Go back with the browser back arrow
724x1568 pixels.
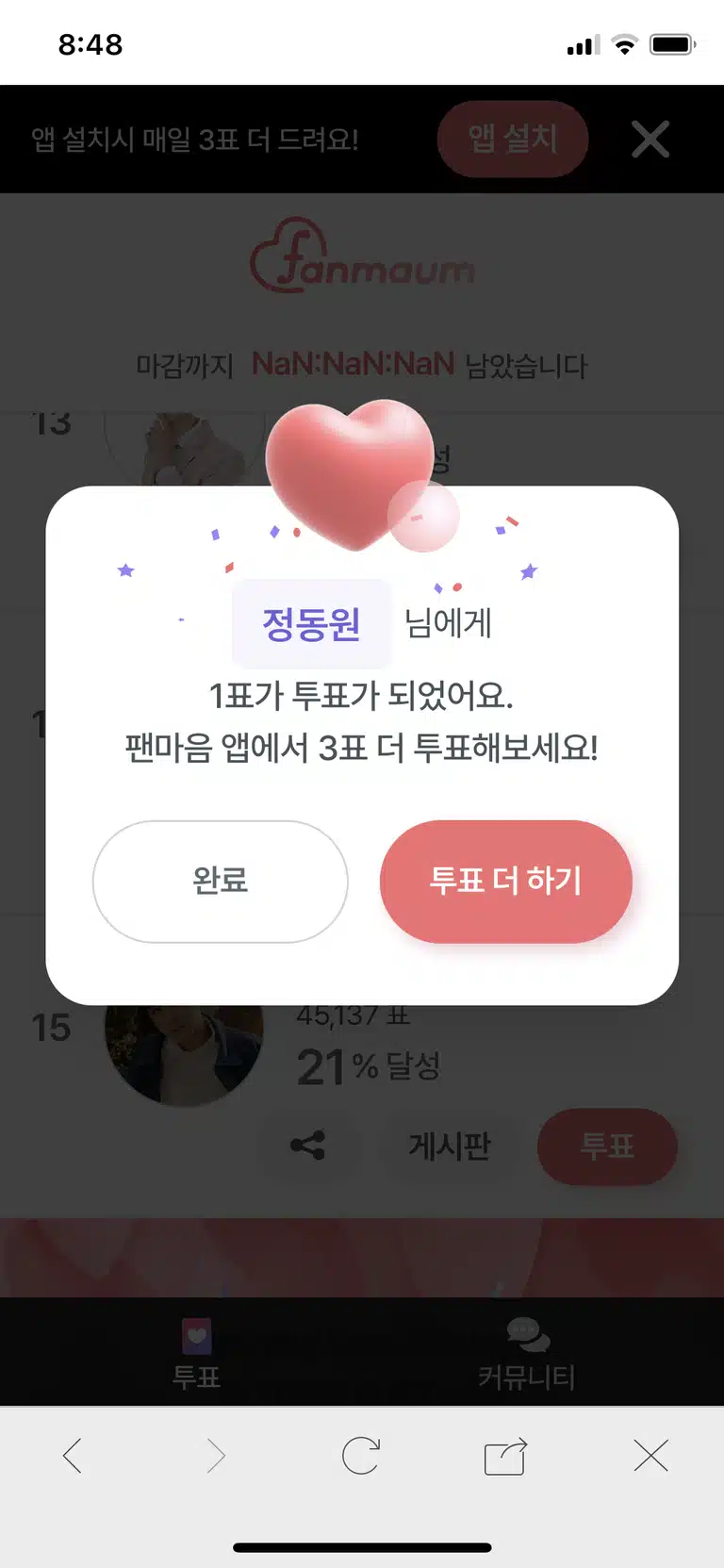(73, 1455)
